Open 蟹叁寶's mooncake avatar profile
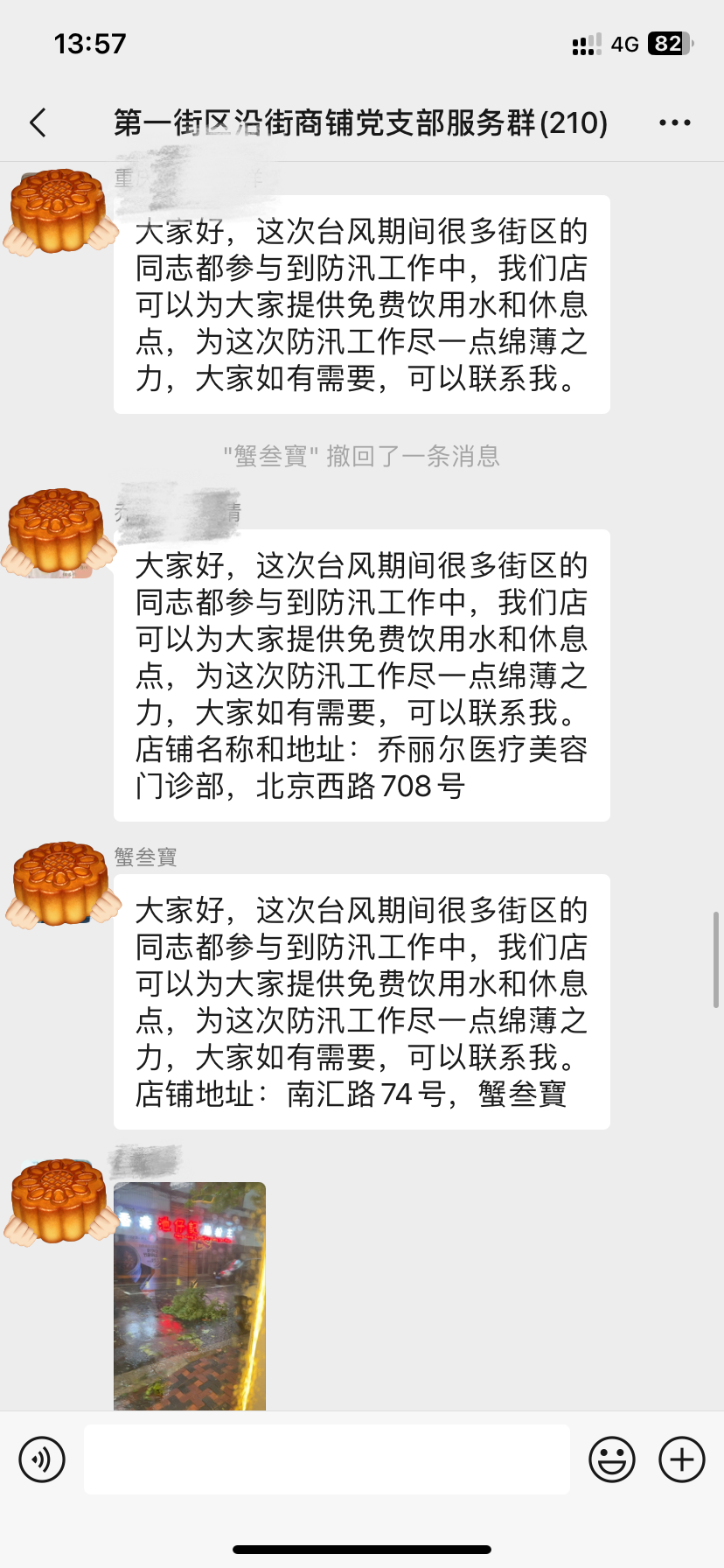724x1568 pixels. [60, 884]
